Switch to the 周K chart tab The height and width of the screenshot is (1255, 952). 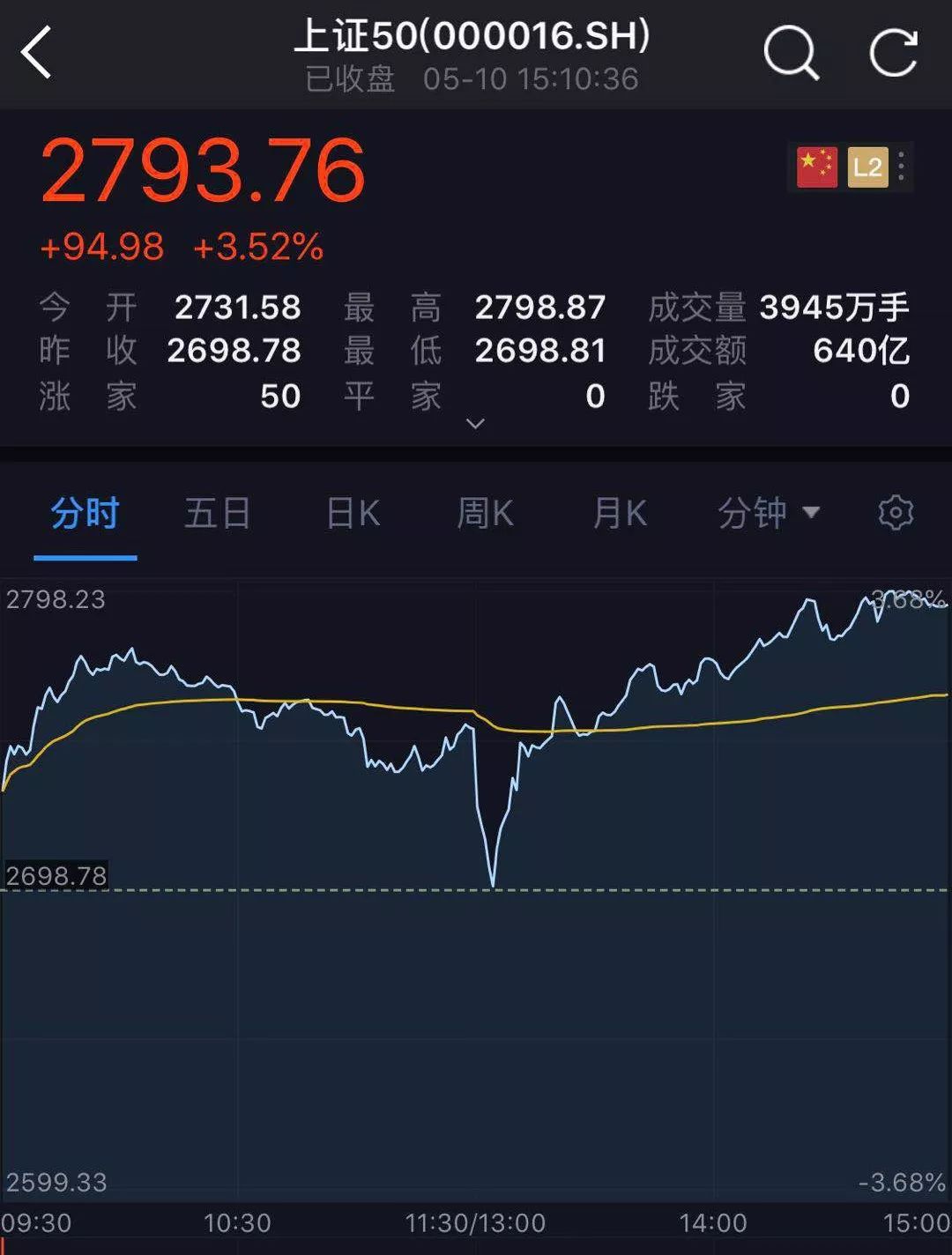(x=485, y=513)
